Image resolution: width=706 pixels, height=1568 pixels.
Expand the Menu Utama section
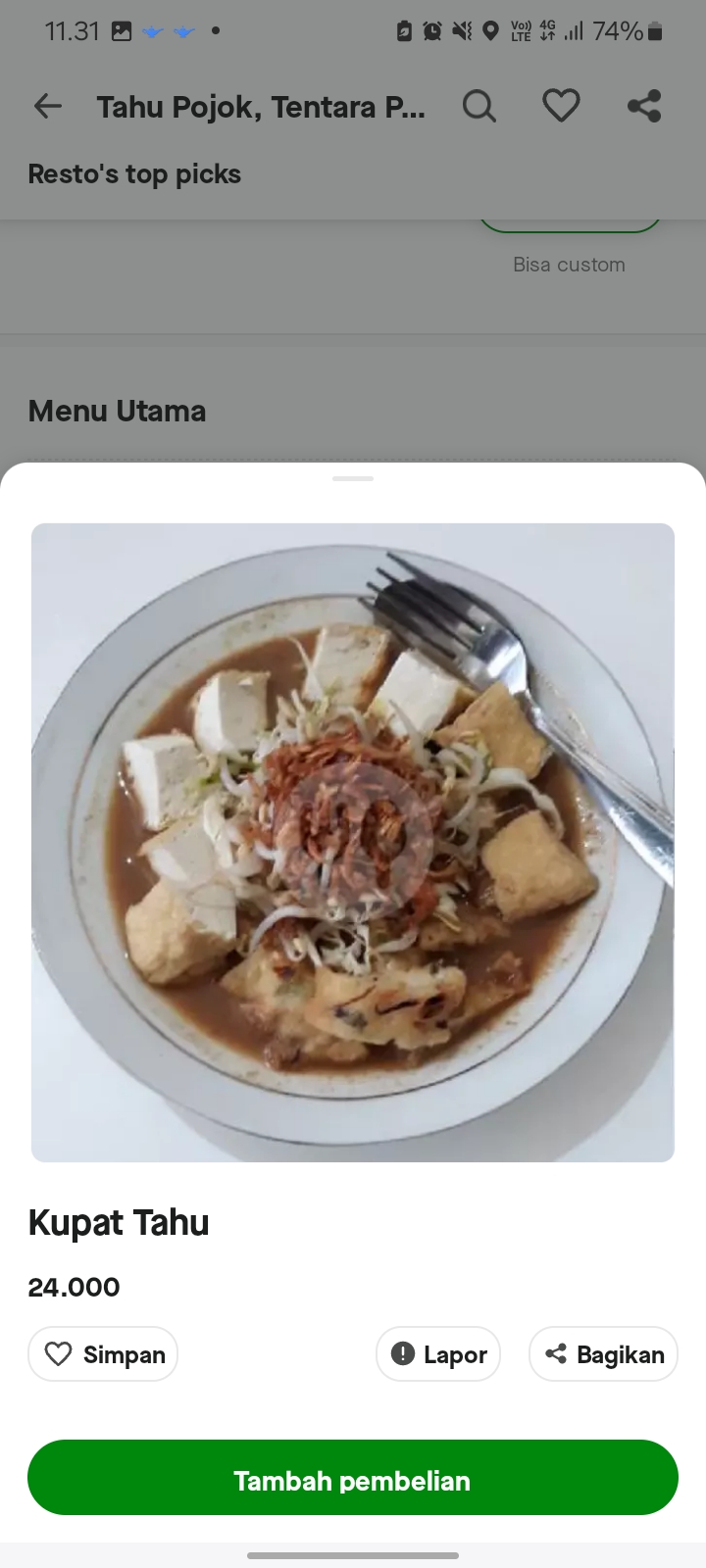pos(117,411)
